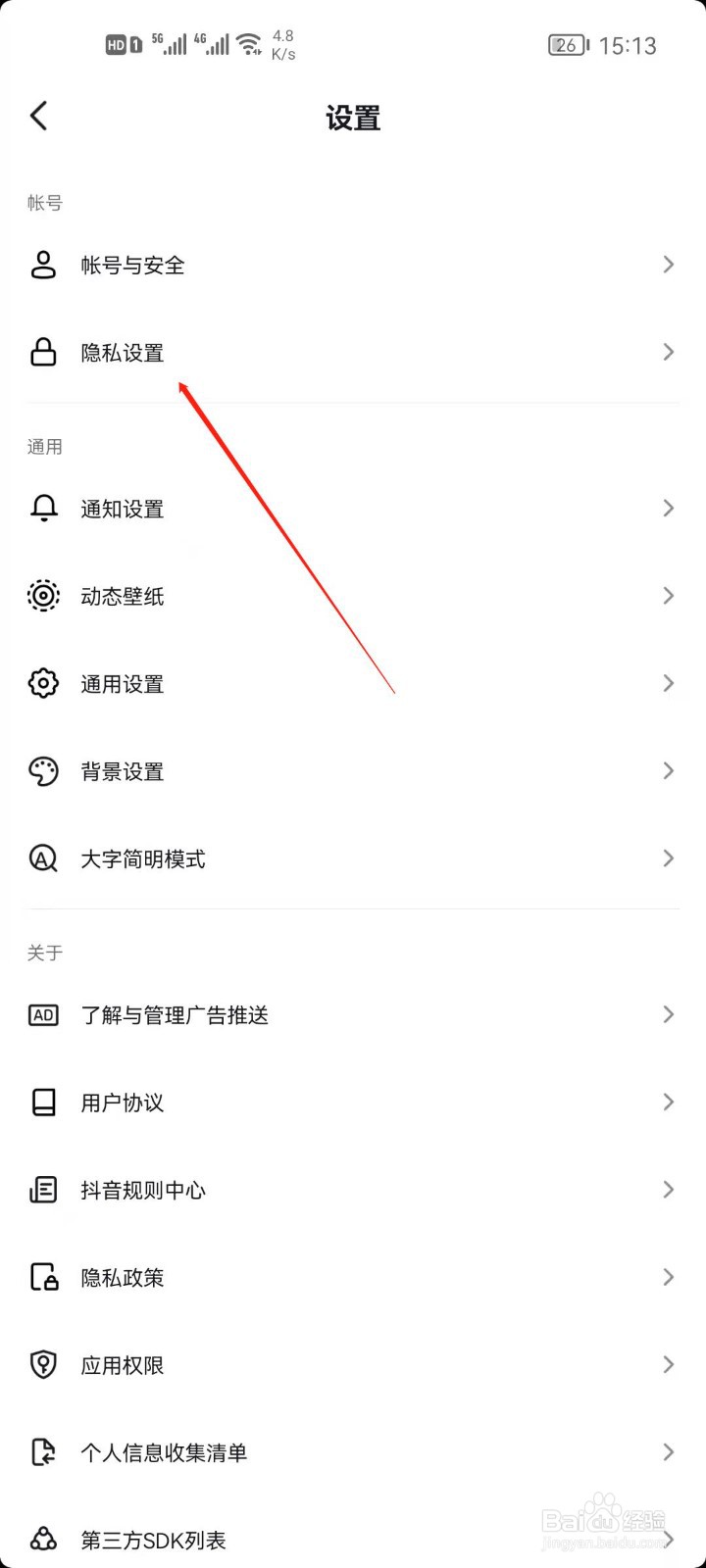
Task: Tap the back arrow at top left
Action: click(39, 115)
